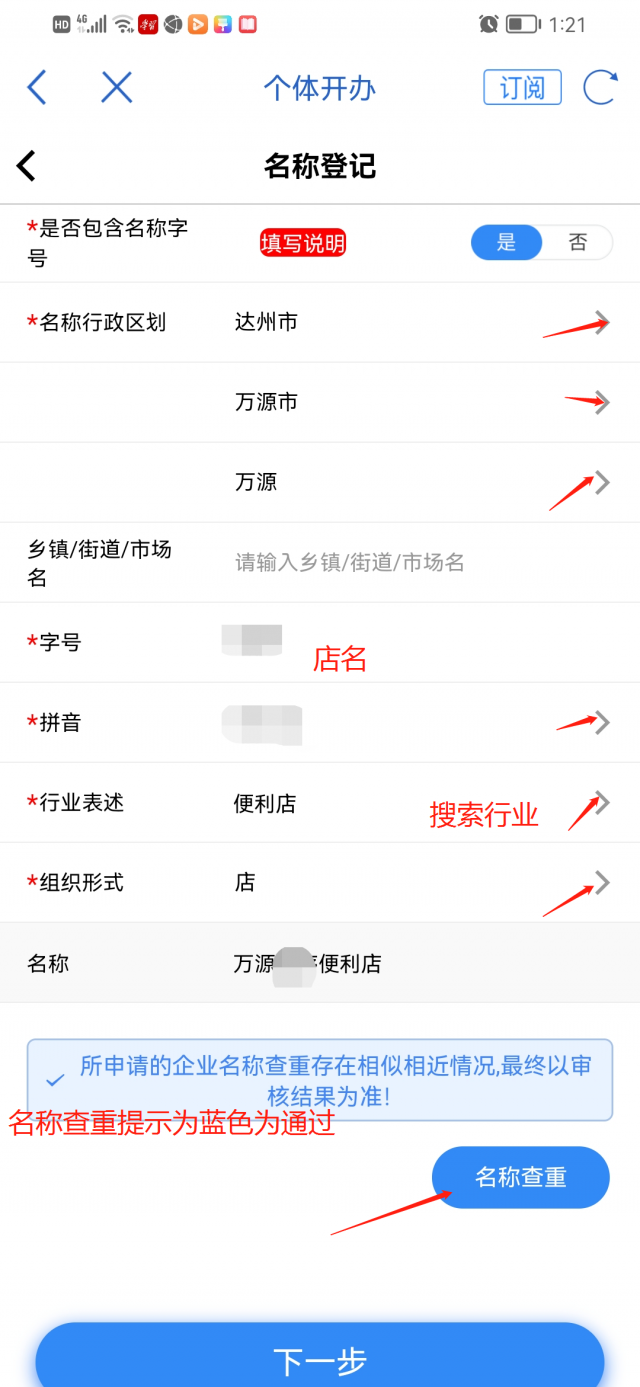Close the 个体开办 page
The width and height of the screenshot is (640, 1387).
click(117, 88)
